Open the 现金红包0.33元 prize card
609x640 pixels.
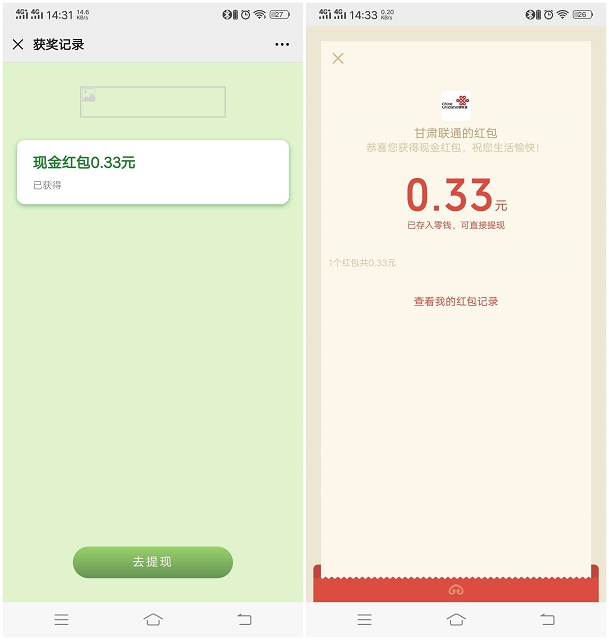152,172
